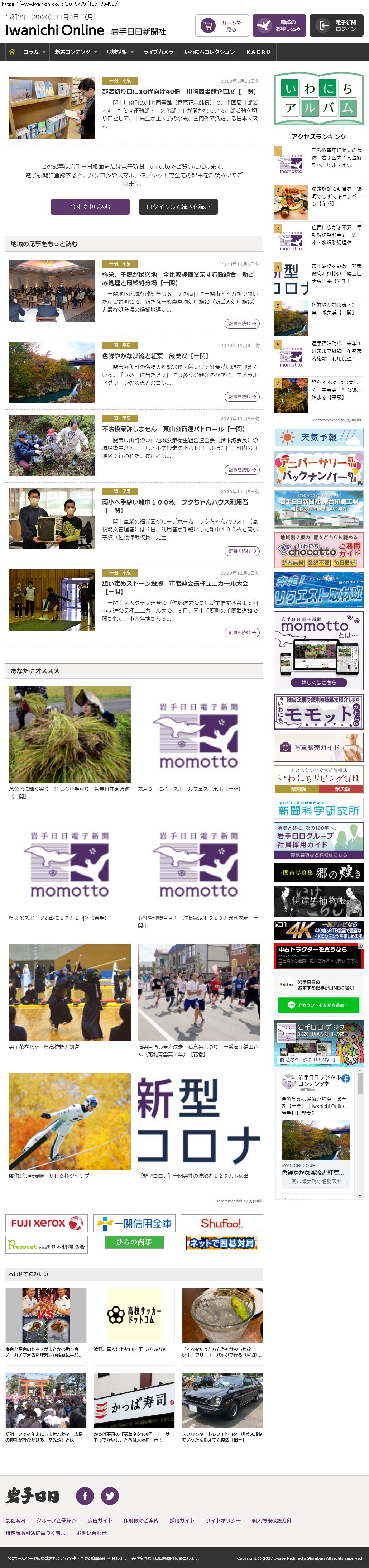The image size is (369, 1568).
Task: Expand the 新着コンテンツ menu
Action: [x=76, y=52]
